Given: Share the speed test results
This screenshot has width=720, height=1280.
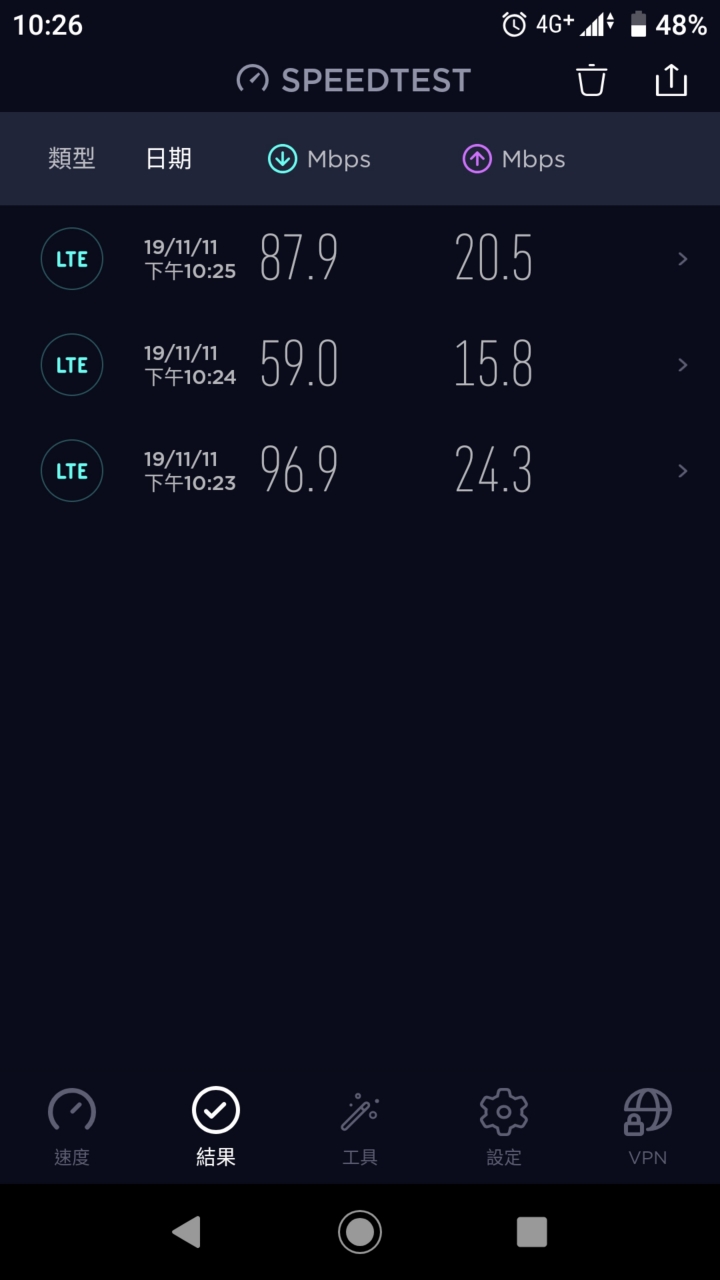Looking at the screenshot, I should coord(671,80).
